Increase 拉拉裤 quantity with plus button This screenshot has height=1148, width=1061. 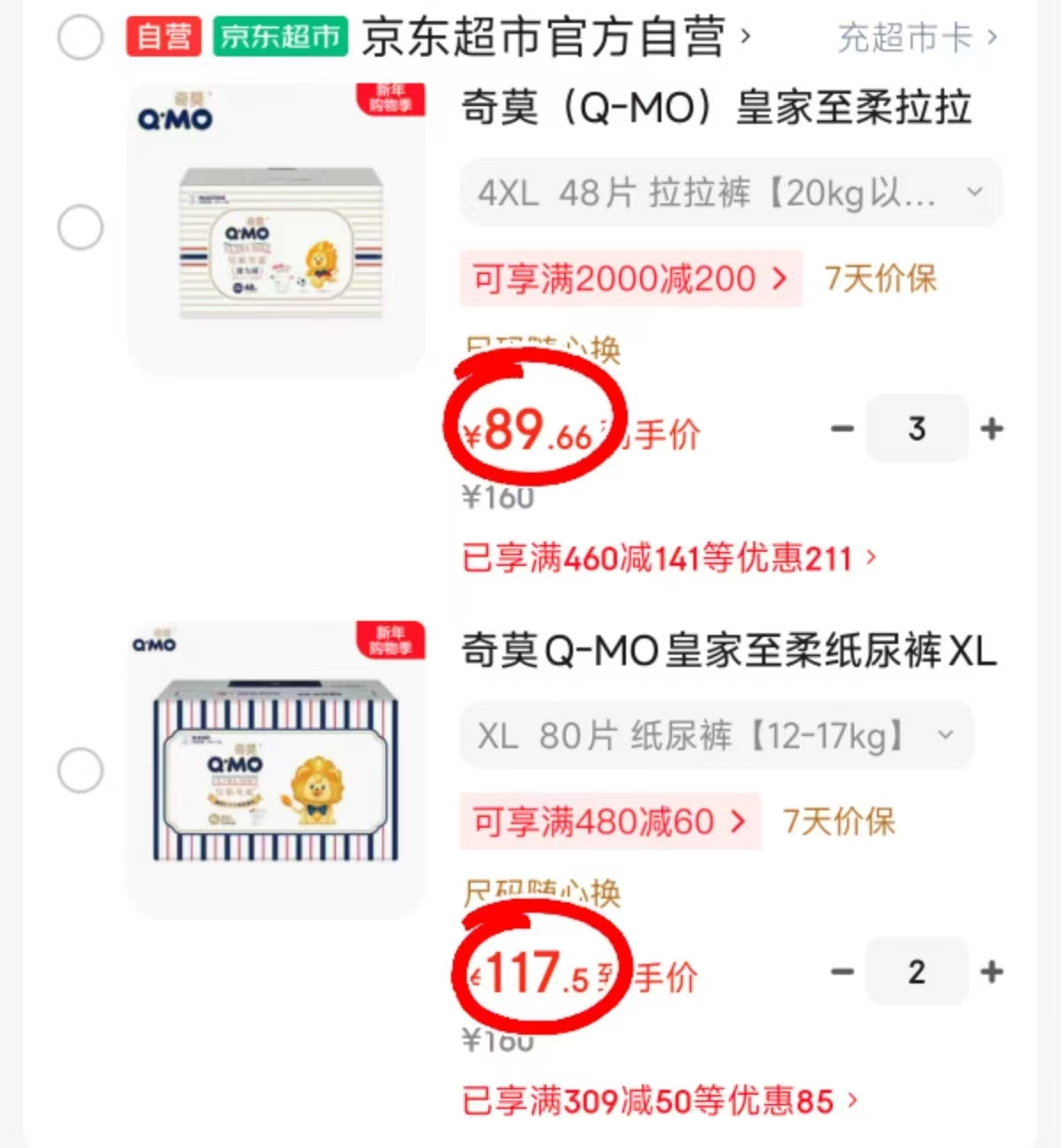[991, 429]
